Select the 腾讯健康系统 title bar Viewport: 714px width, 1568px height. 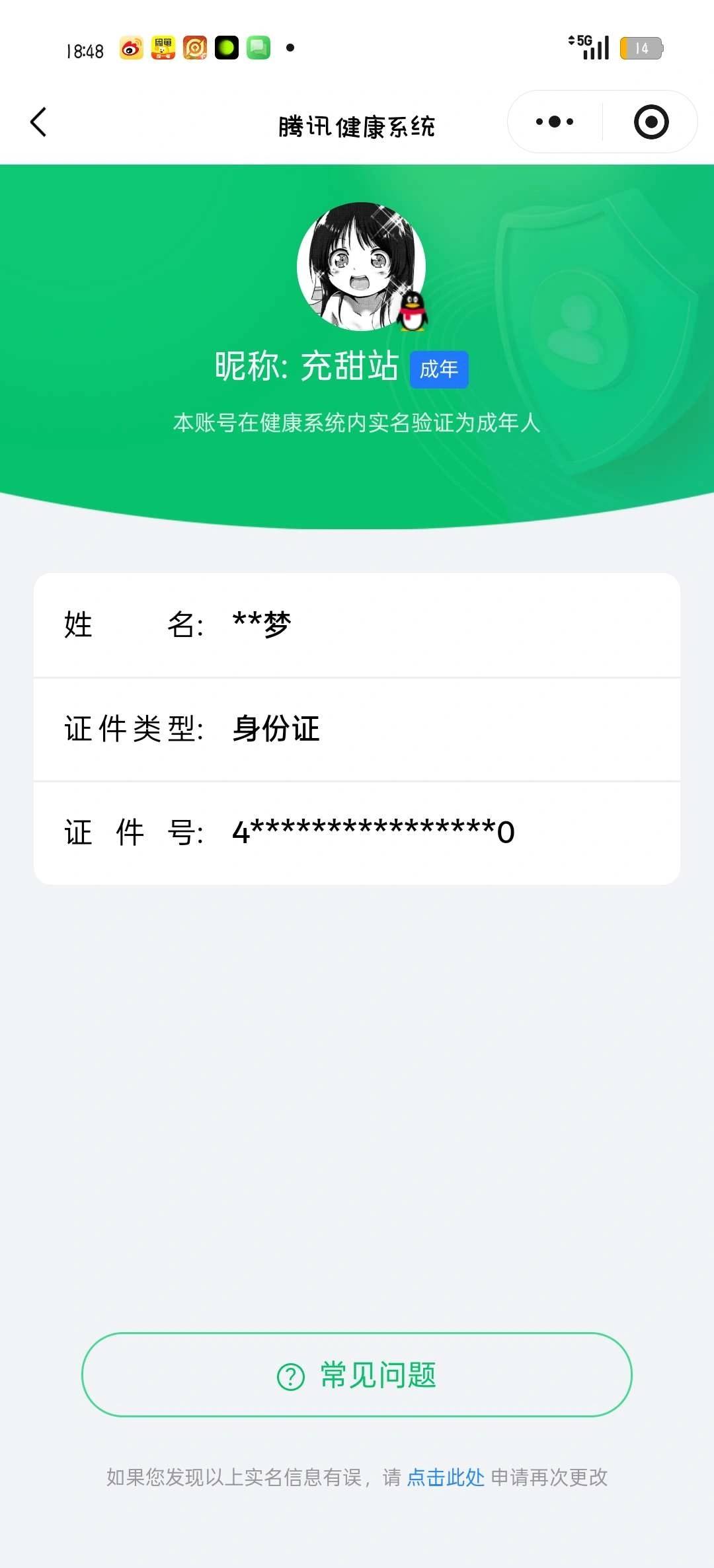pyautogui.click(x=357, y=127)
